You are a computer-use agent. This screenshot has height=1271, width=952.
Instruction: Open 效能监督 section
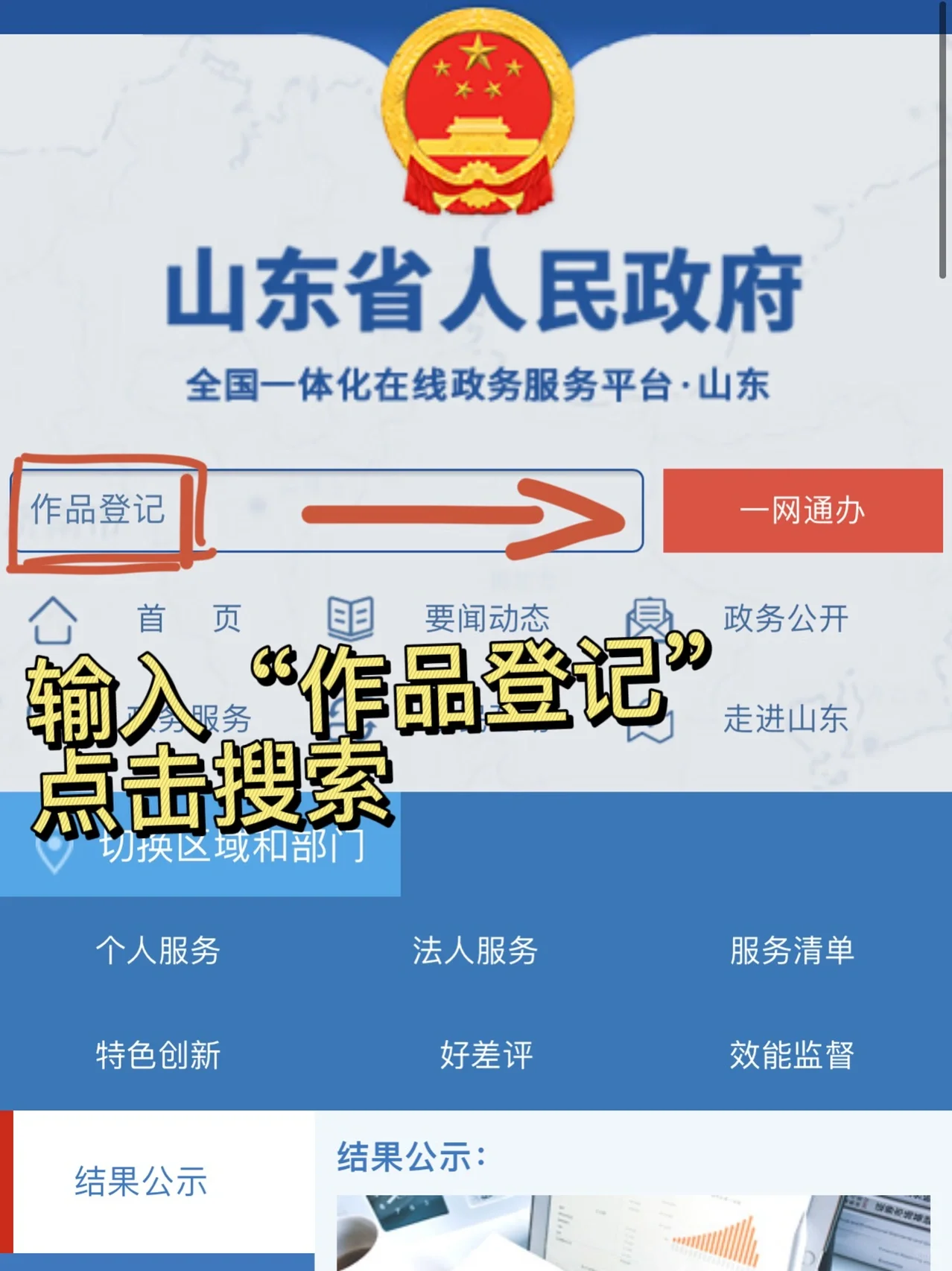pyautogui.click(x=791, y=1055)
